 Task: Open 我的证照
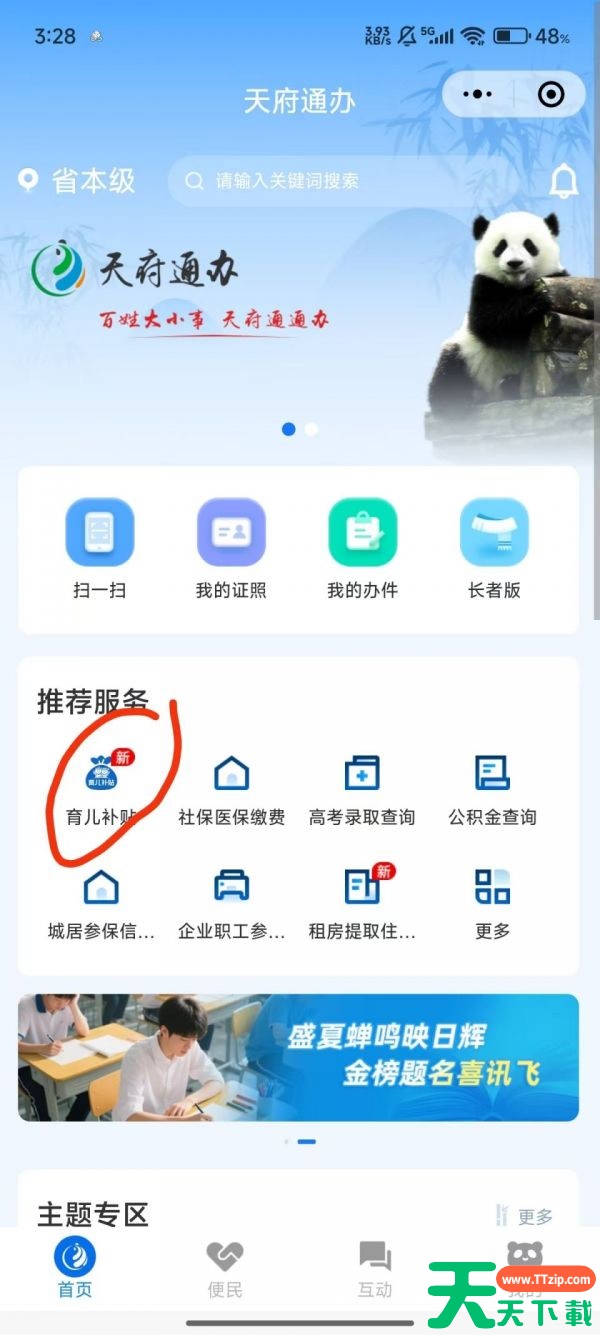point(231,550)
